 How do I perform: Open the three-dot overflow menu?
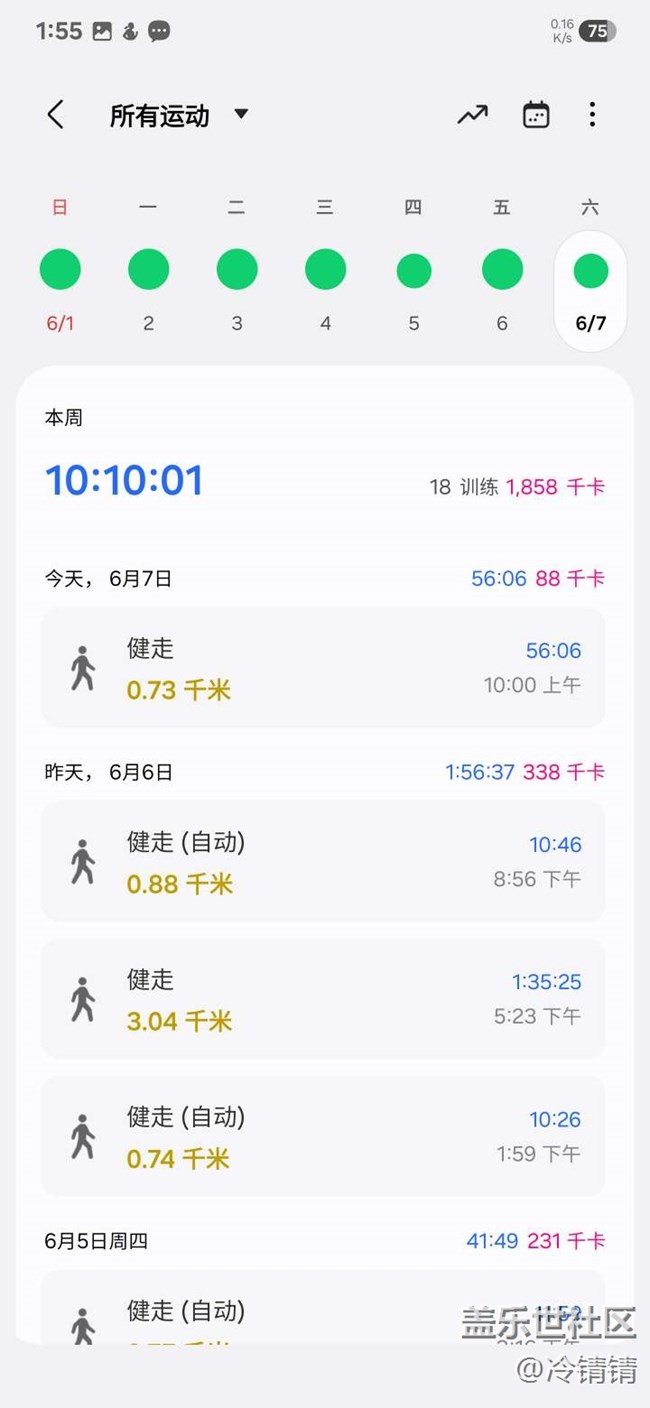(x=592, y=115)
